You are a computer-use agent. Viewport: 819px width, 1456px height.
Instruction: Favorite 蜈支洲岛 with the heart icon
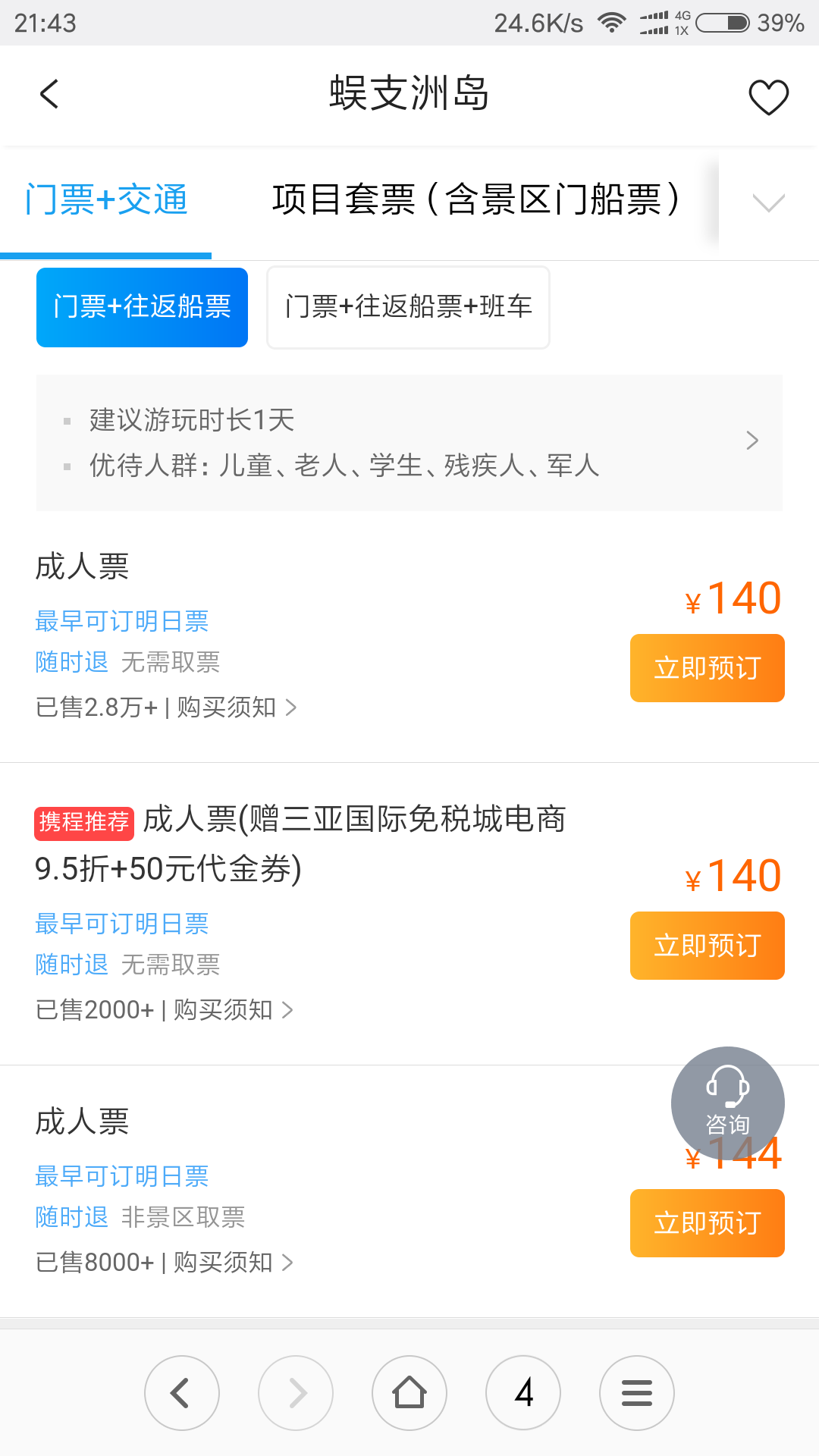click(768, 97)
